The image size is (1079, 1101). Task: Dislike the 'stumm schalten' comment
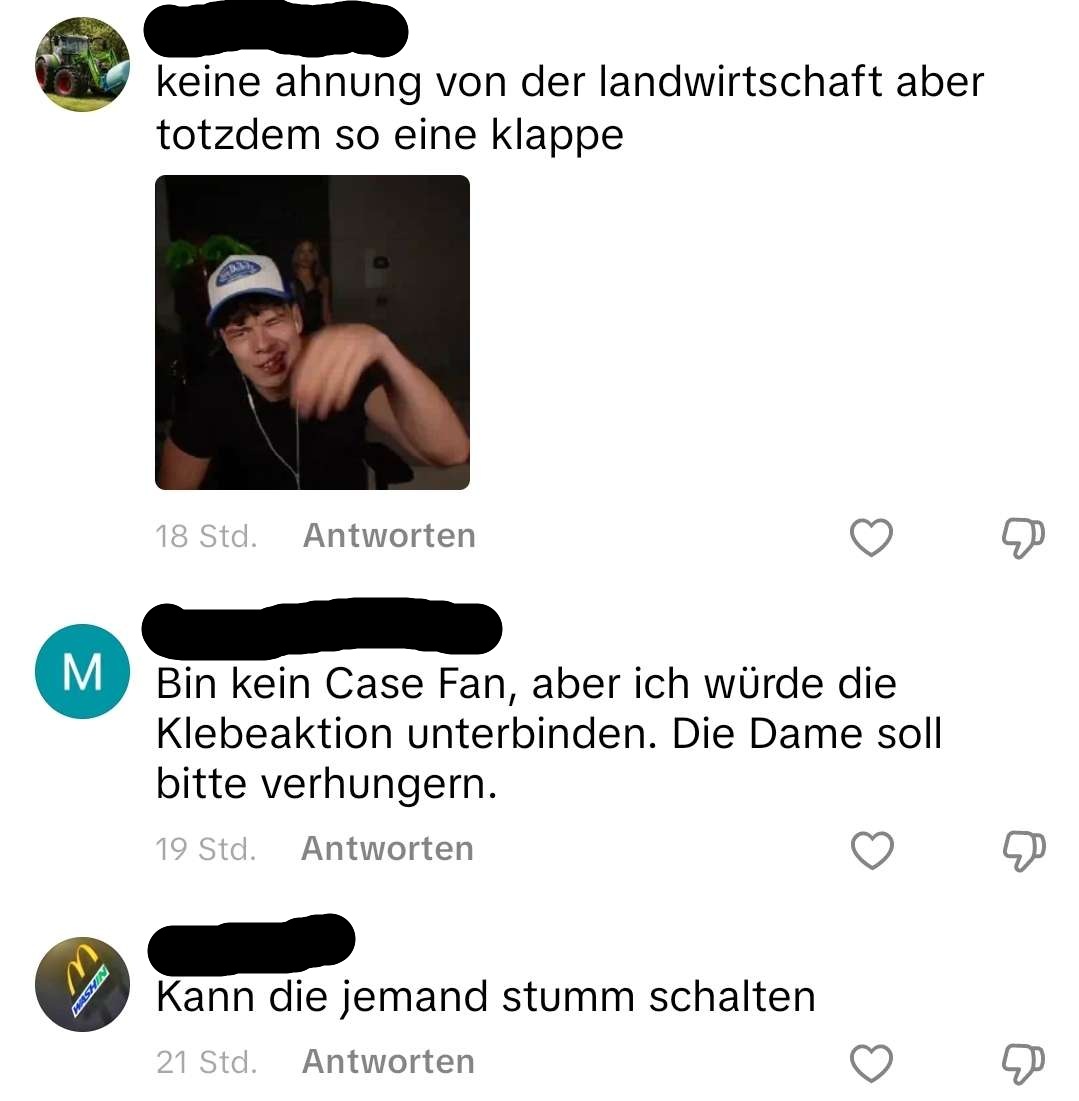pos(1023,1063)
